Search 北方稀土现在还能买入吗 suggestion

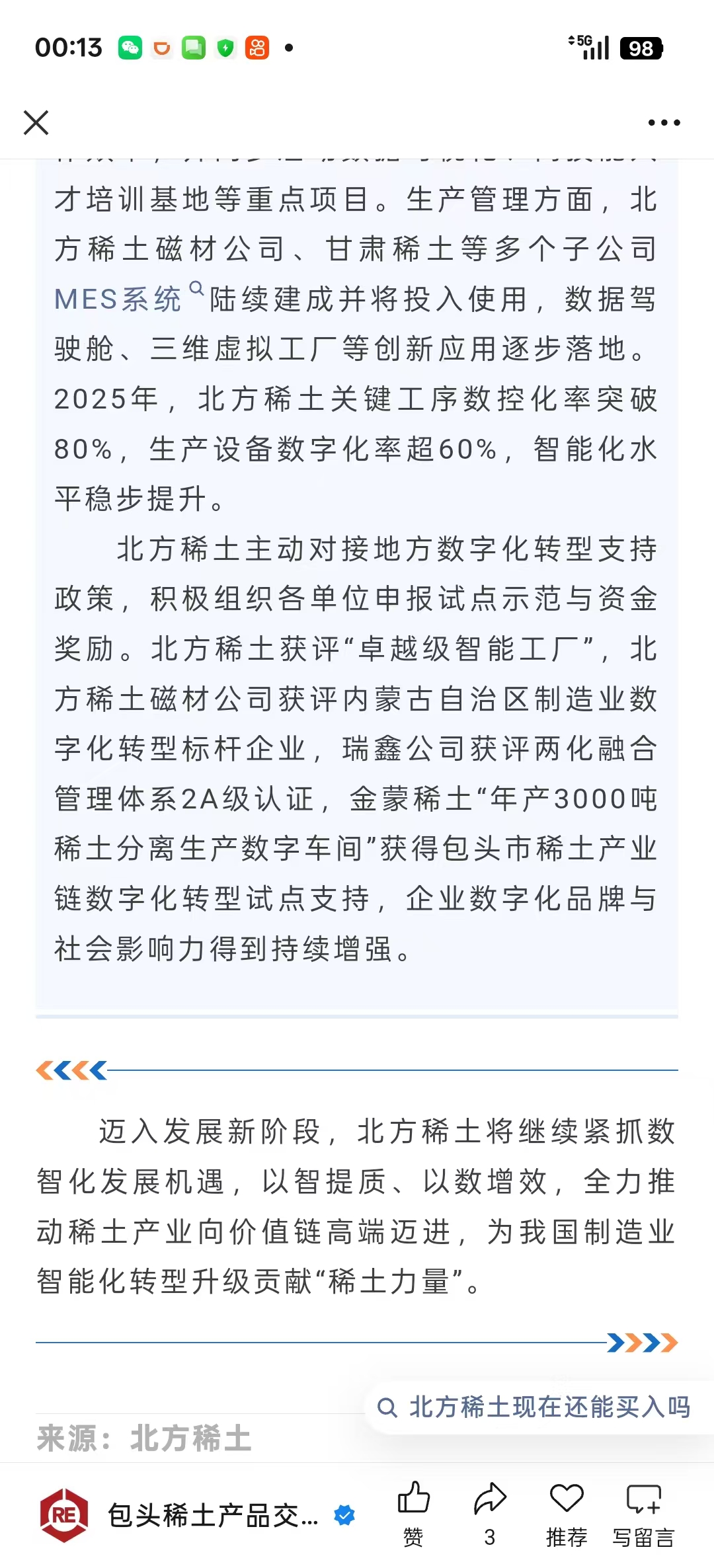click(535, 1407)
